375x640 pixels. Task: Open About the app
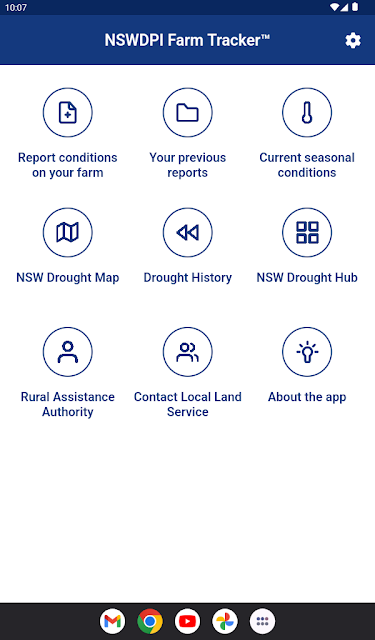click(x=307, y=365)
